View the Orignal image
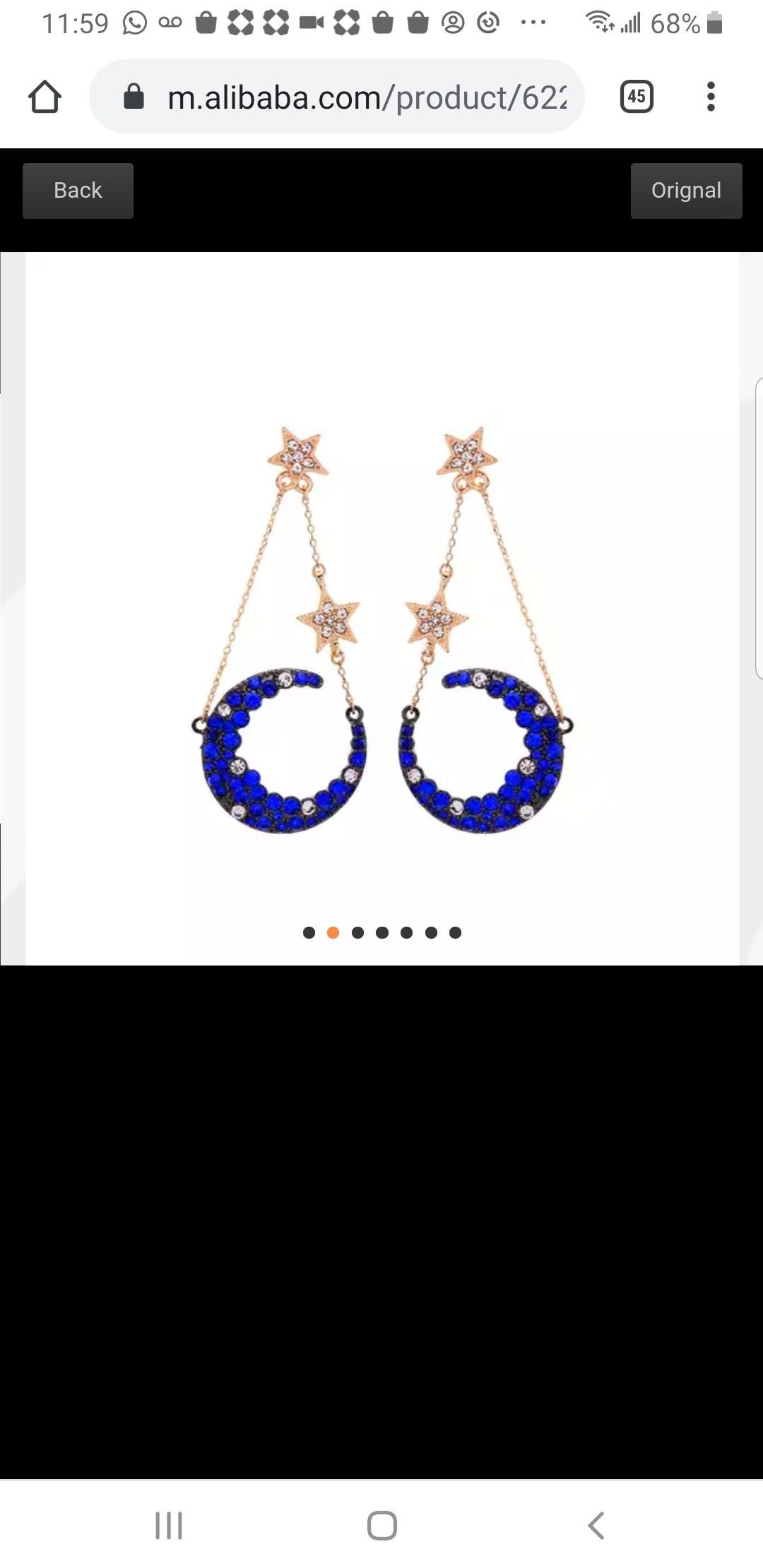Viewport: 763px width, 1568px height. click(686, 191)
